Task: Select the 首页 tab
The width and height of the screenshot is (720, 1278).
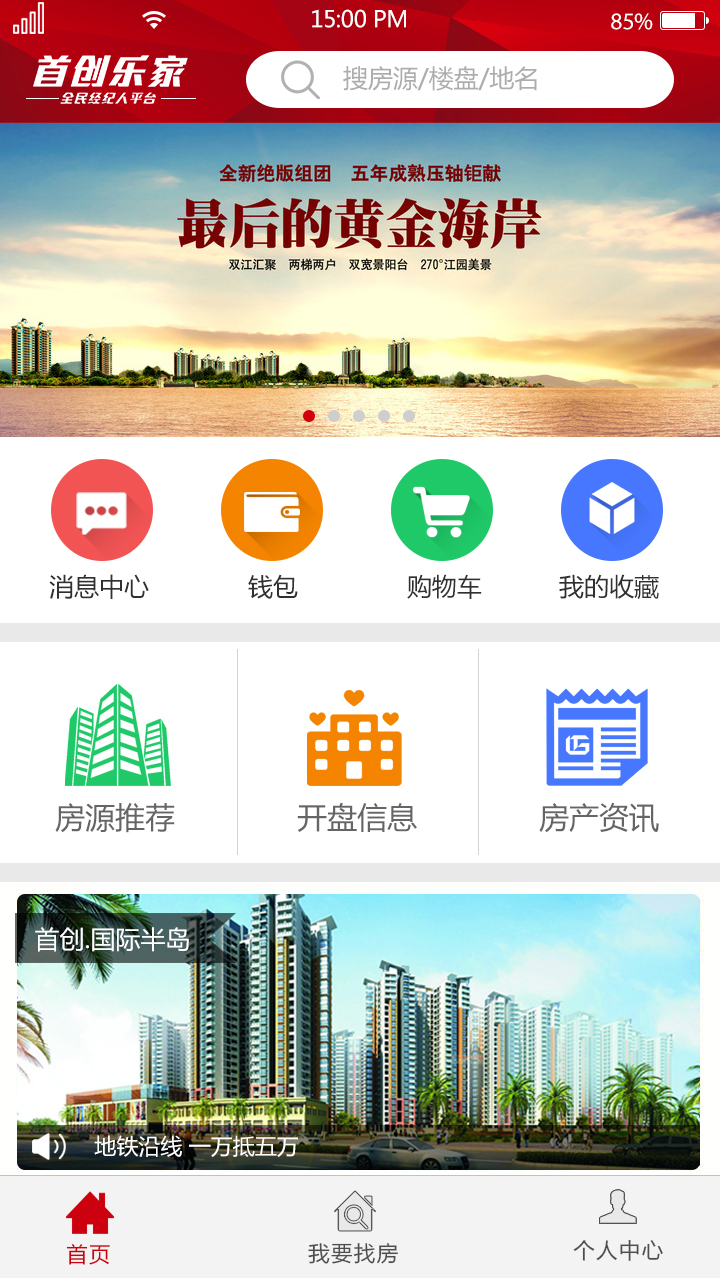Action: point(88,1255)
